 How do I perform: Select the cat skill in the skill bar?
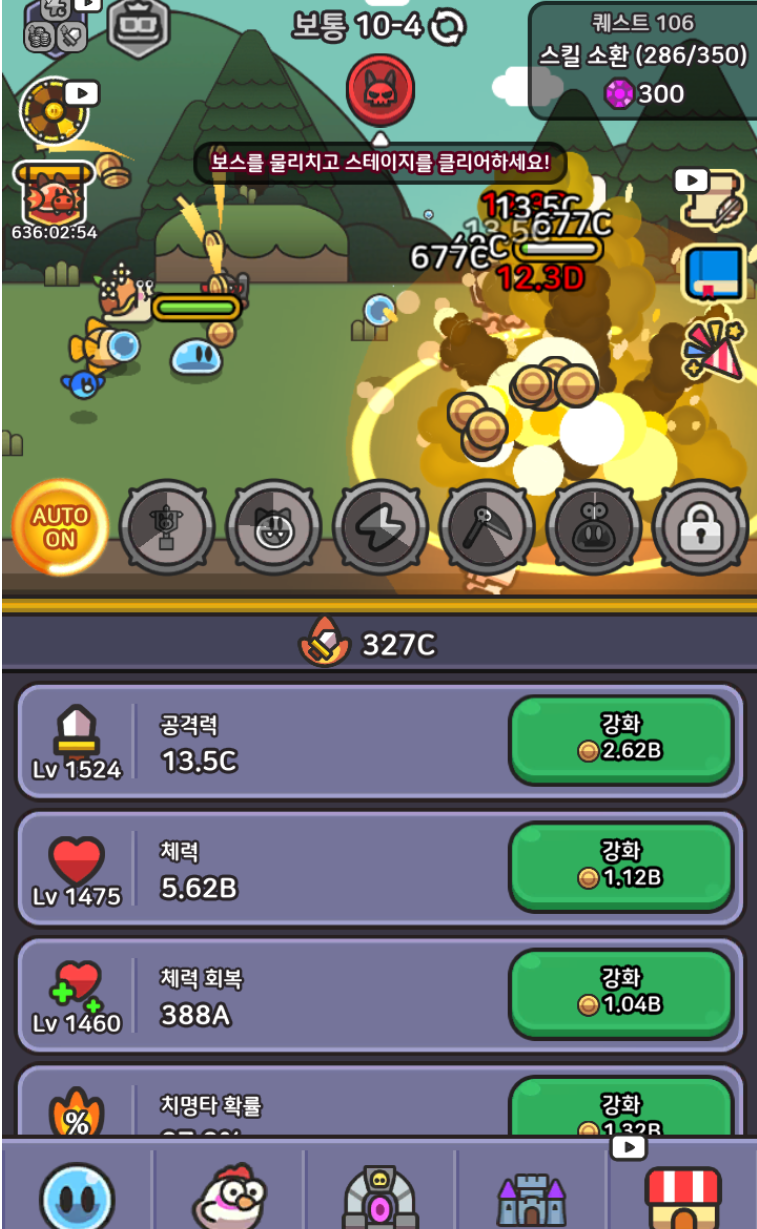(x=274, y=528)
